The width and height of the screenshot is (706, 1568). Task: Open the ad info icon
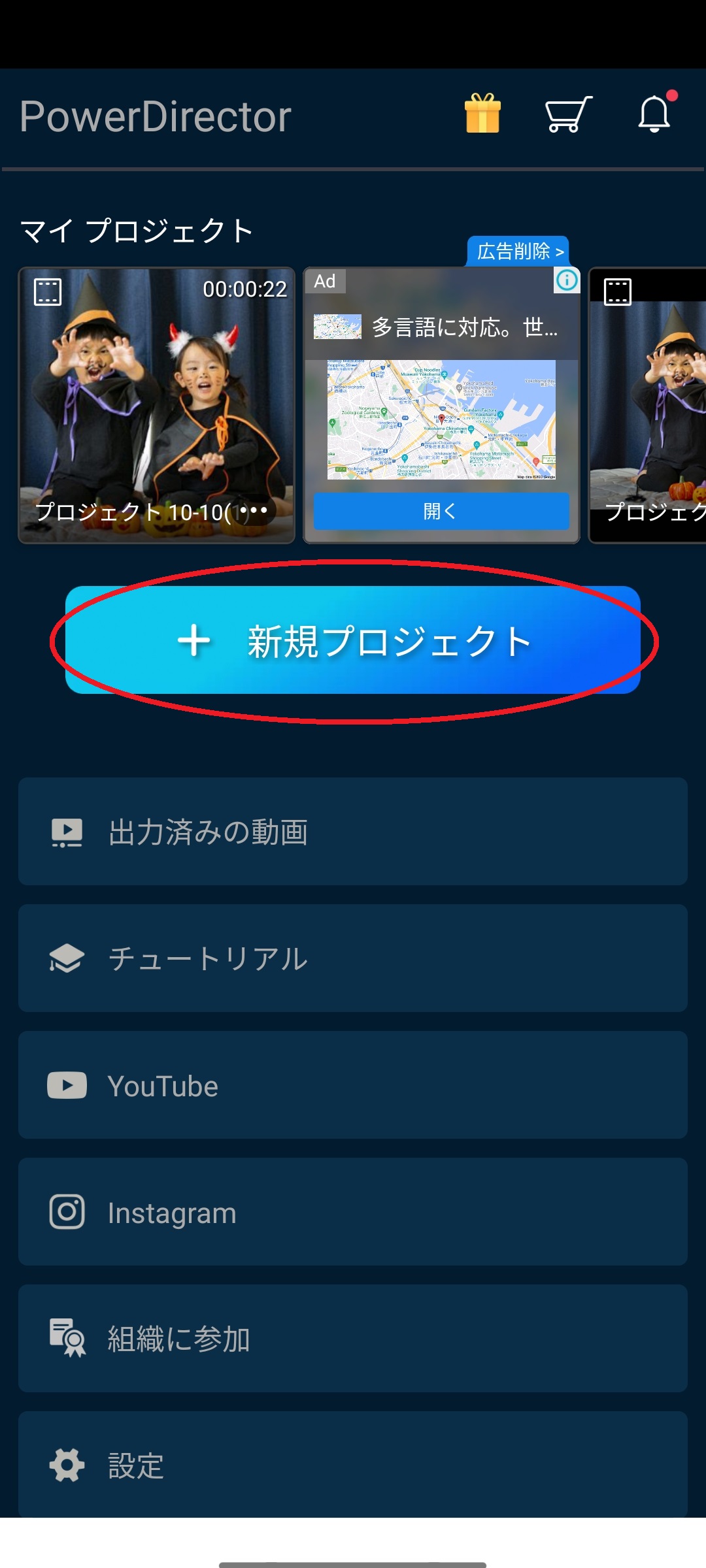(567, 280)
